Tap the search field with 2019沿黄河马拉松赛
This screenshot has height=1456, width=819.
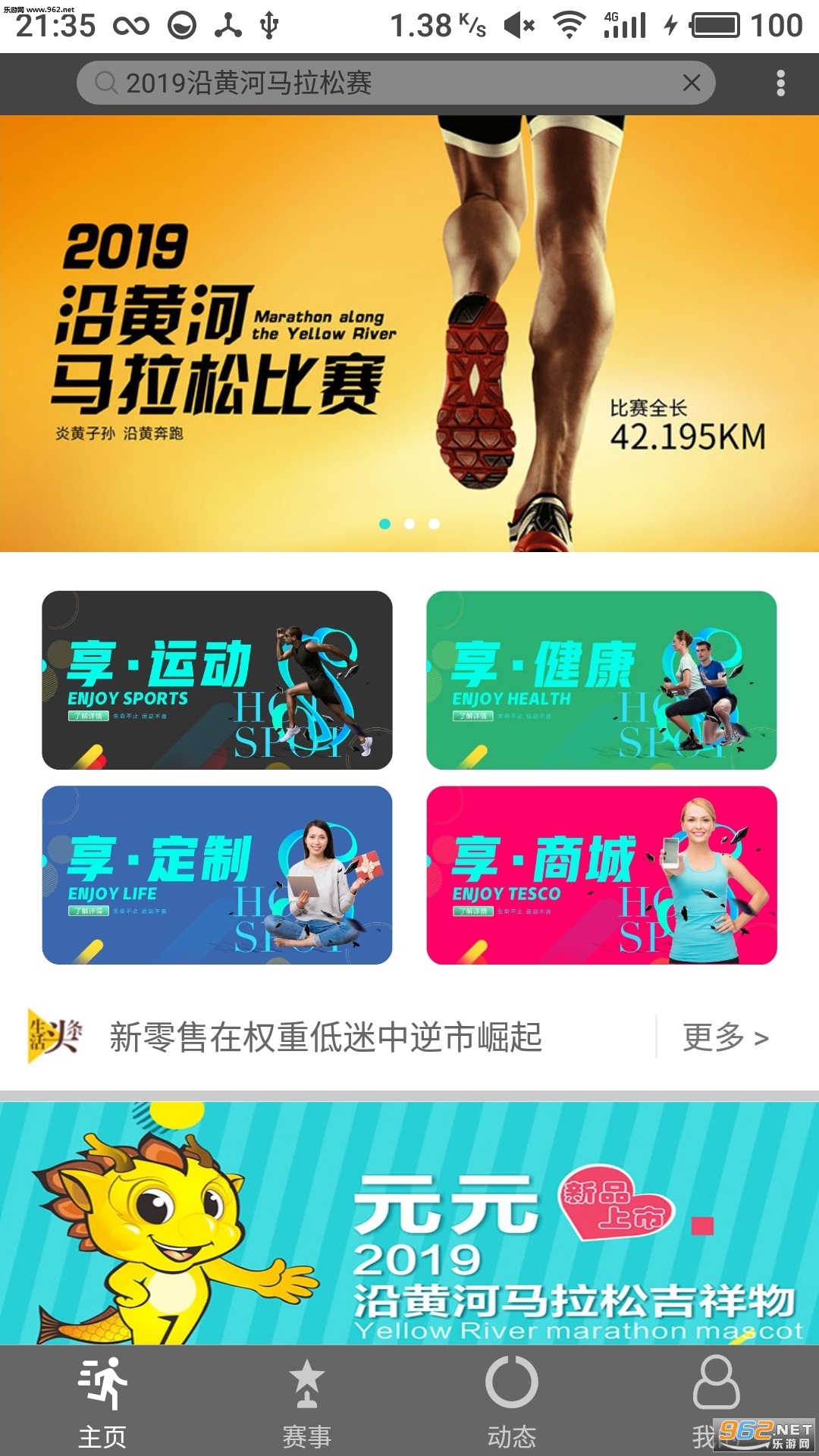tap(379, 83)
